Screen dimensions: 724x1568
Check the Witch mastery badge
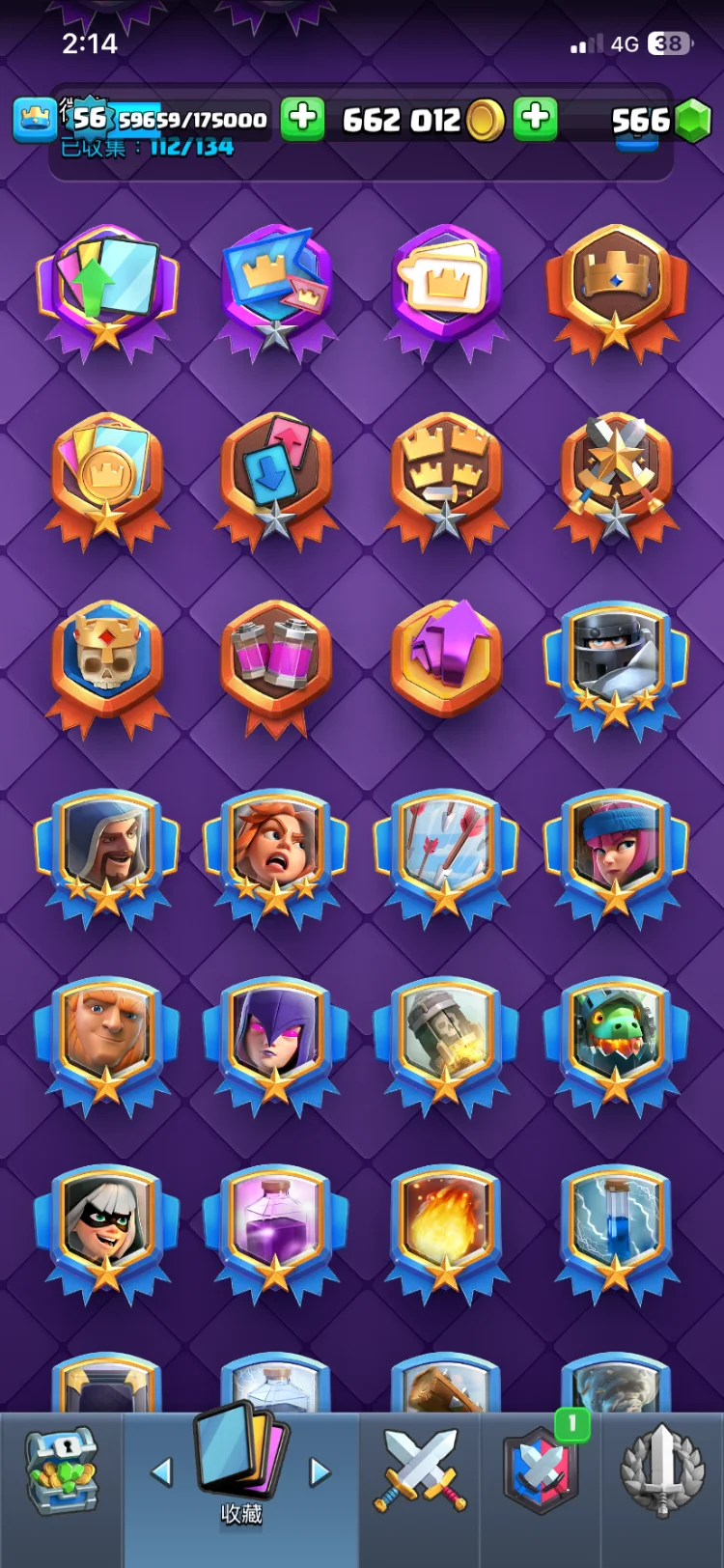tap(276, 1038)
